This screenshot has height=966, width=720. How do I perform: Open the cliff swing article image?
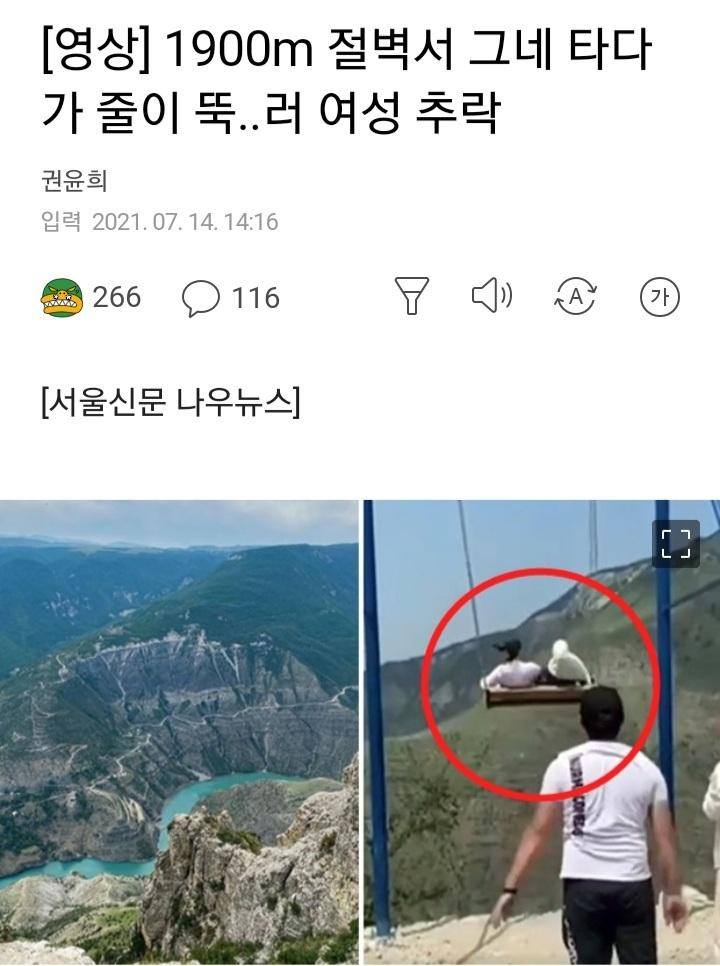tap(360, 730)
